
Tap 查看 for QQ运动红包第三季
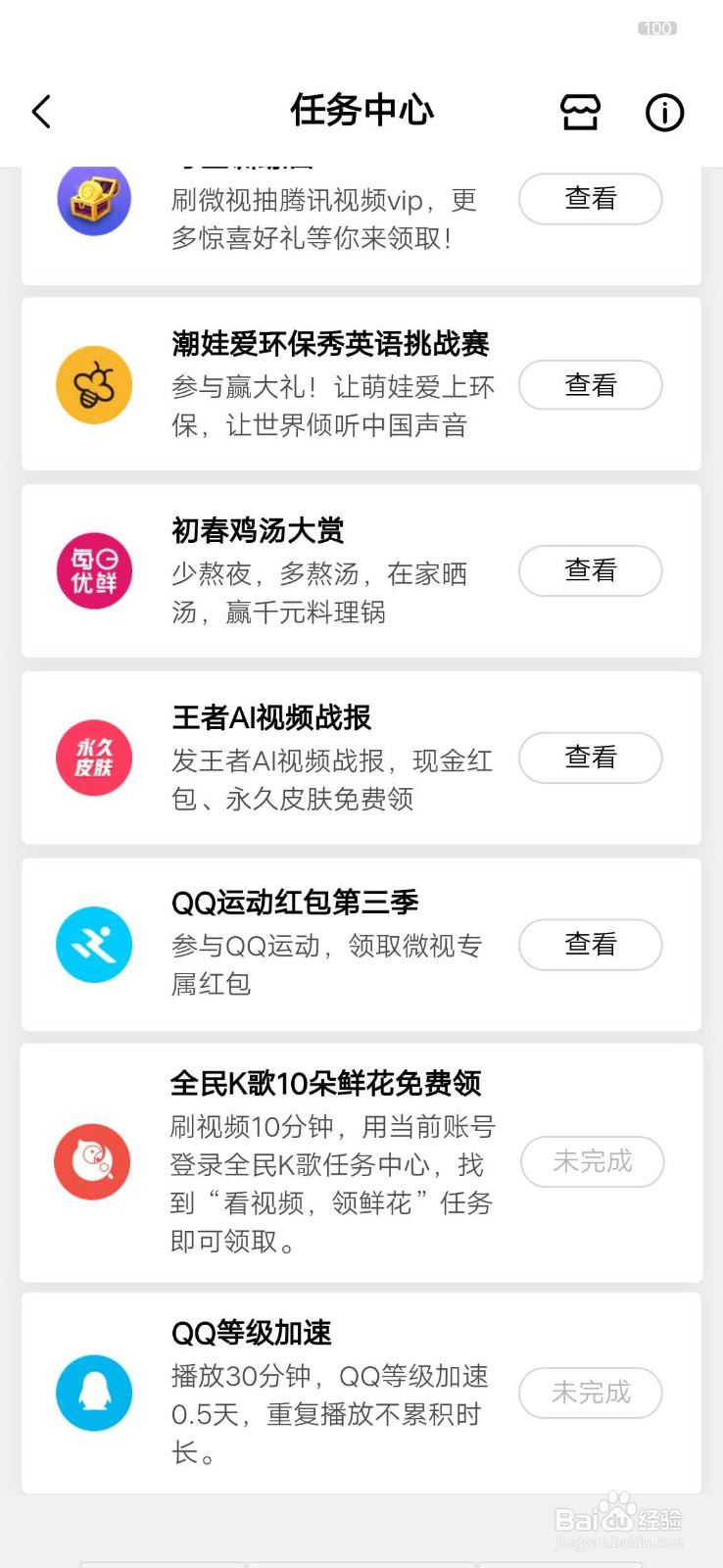click(x=591, y=944)
